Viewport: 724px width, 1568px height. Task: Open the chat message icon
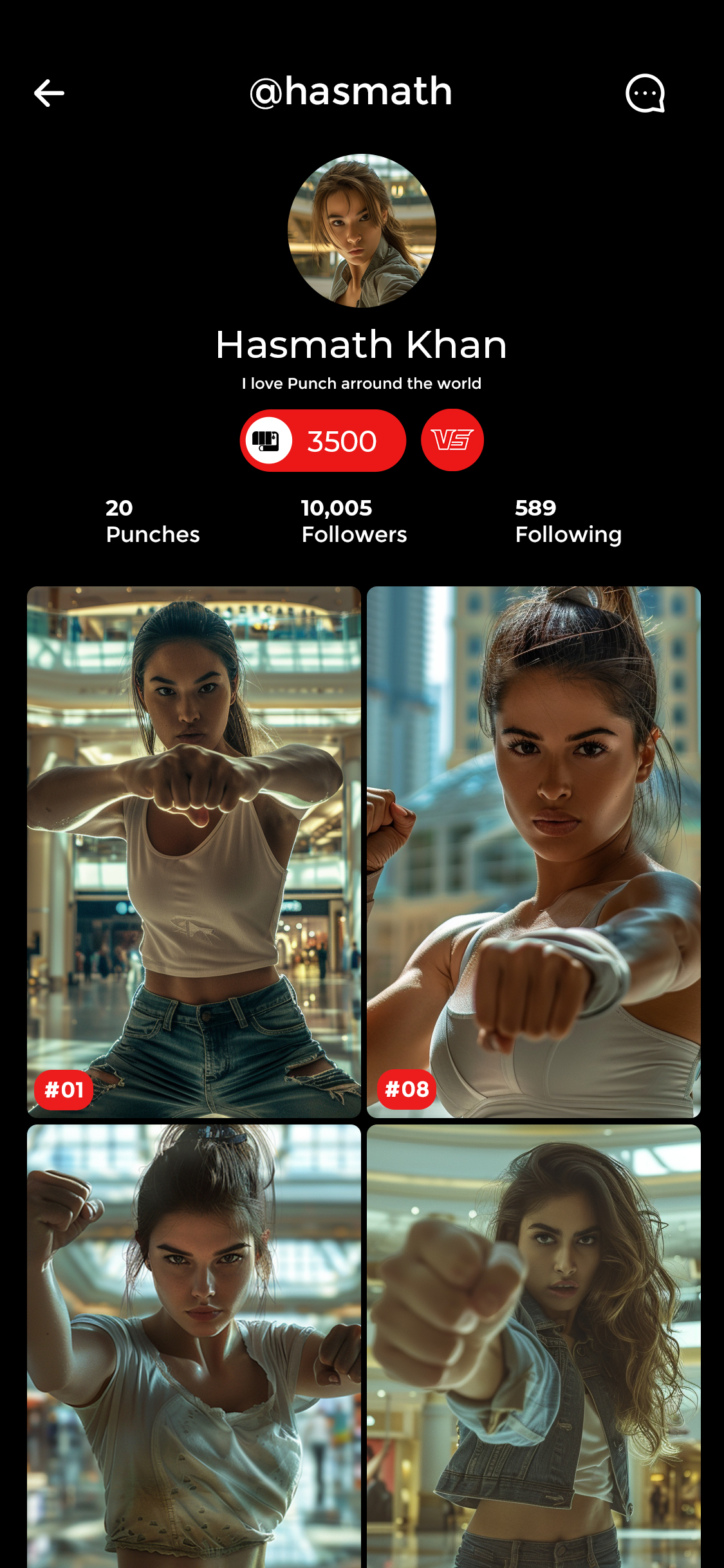pos(645,94)
